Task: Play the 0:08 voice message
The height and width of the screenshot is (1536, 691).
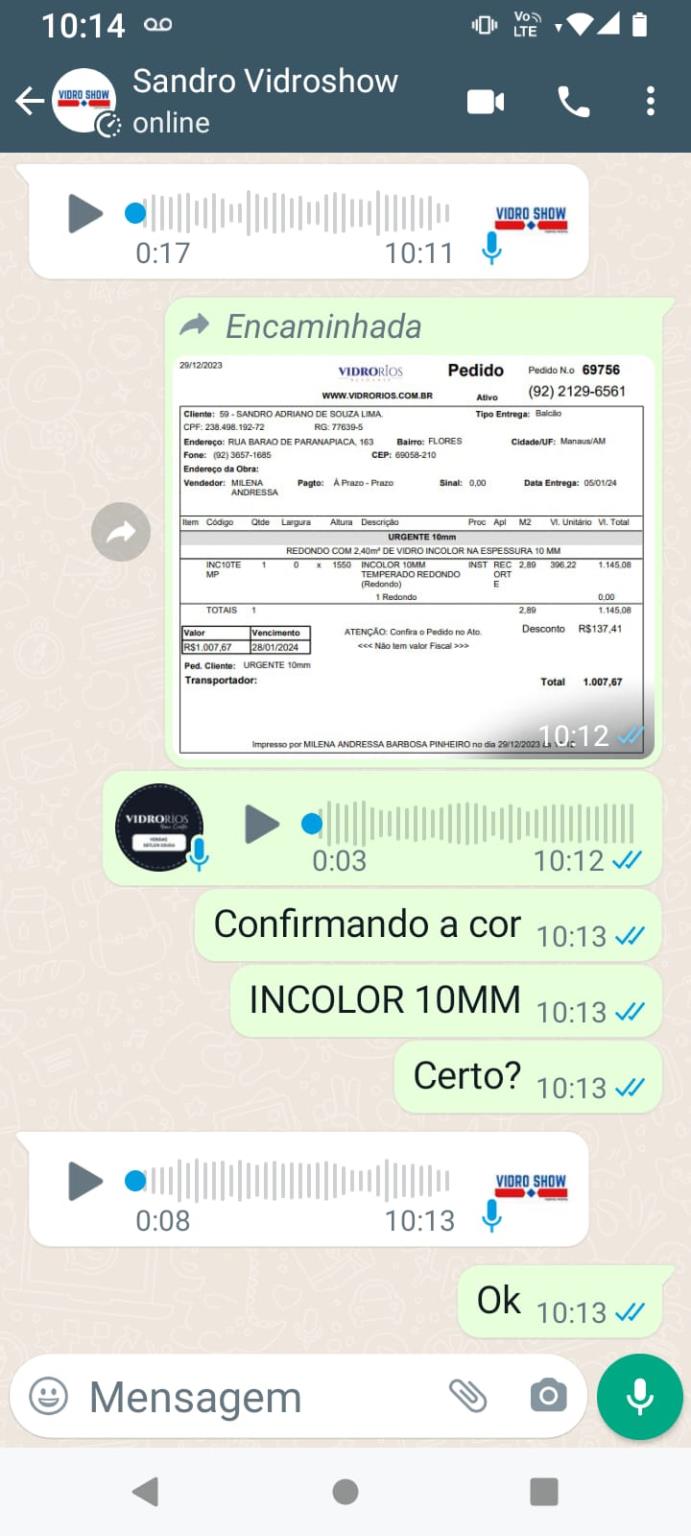Action: click(85, 1181)
